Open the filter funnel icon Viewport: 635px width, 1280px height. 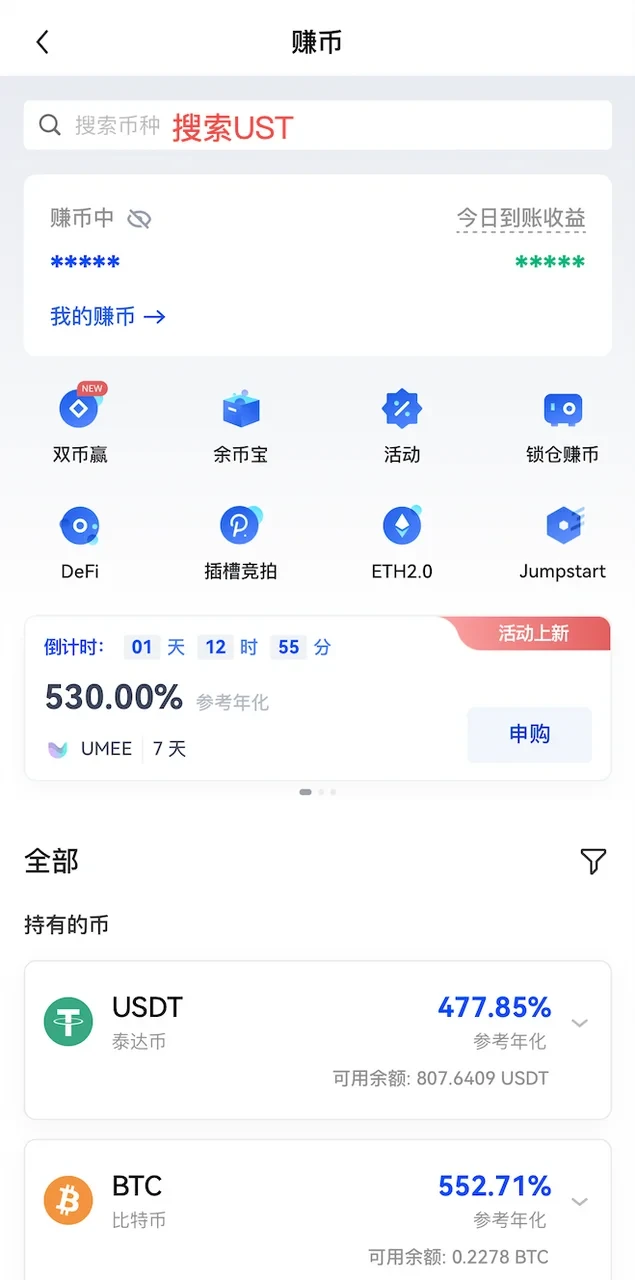[593, 861]
